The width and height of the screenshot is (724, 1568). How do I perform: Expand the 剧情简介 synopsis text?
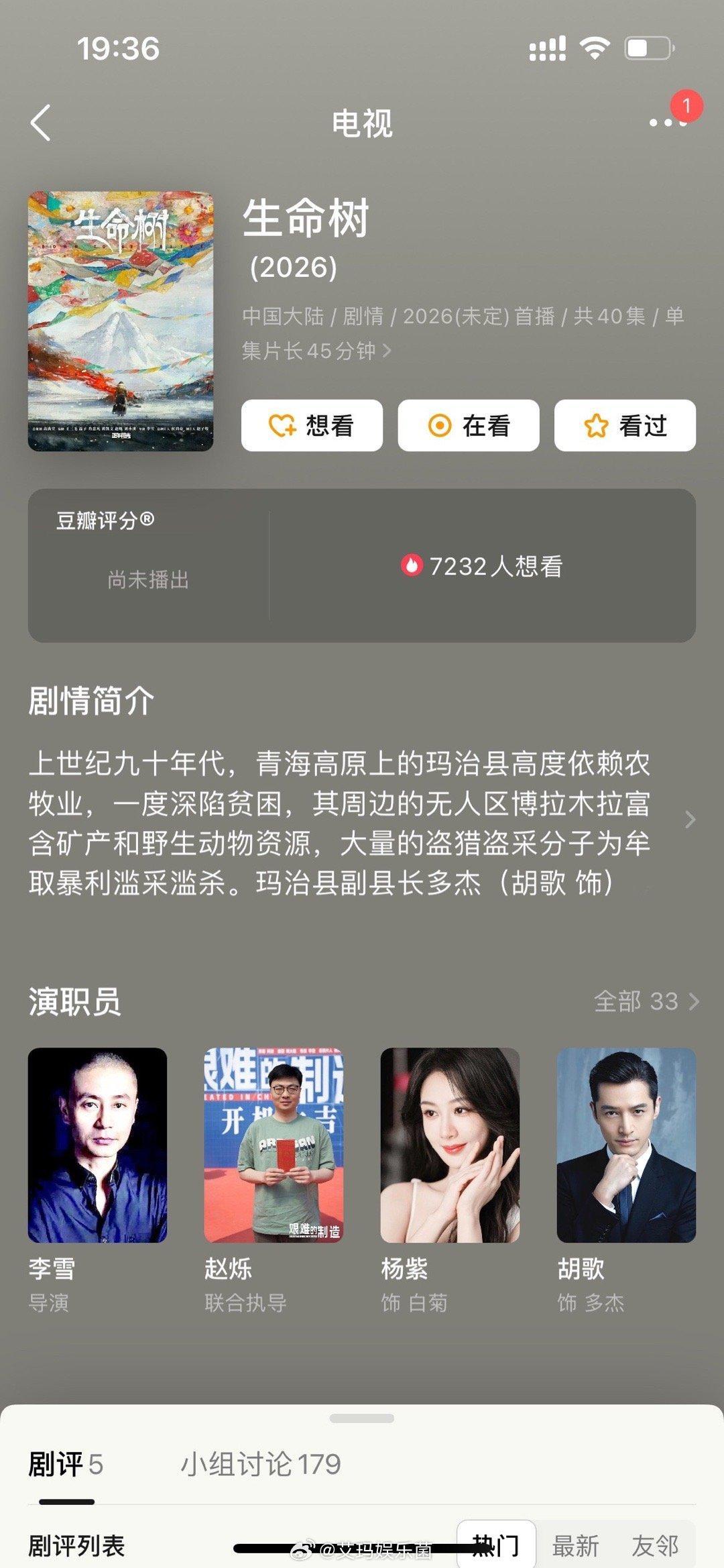690,820
